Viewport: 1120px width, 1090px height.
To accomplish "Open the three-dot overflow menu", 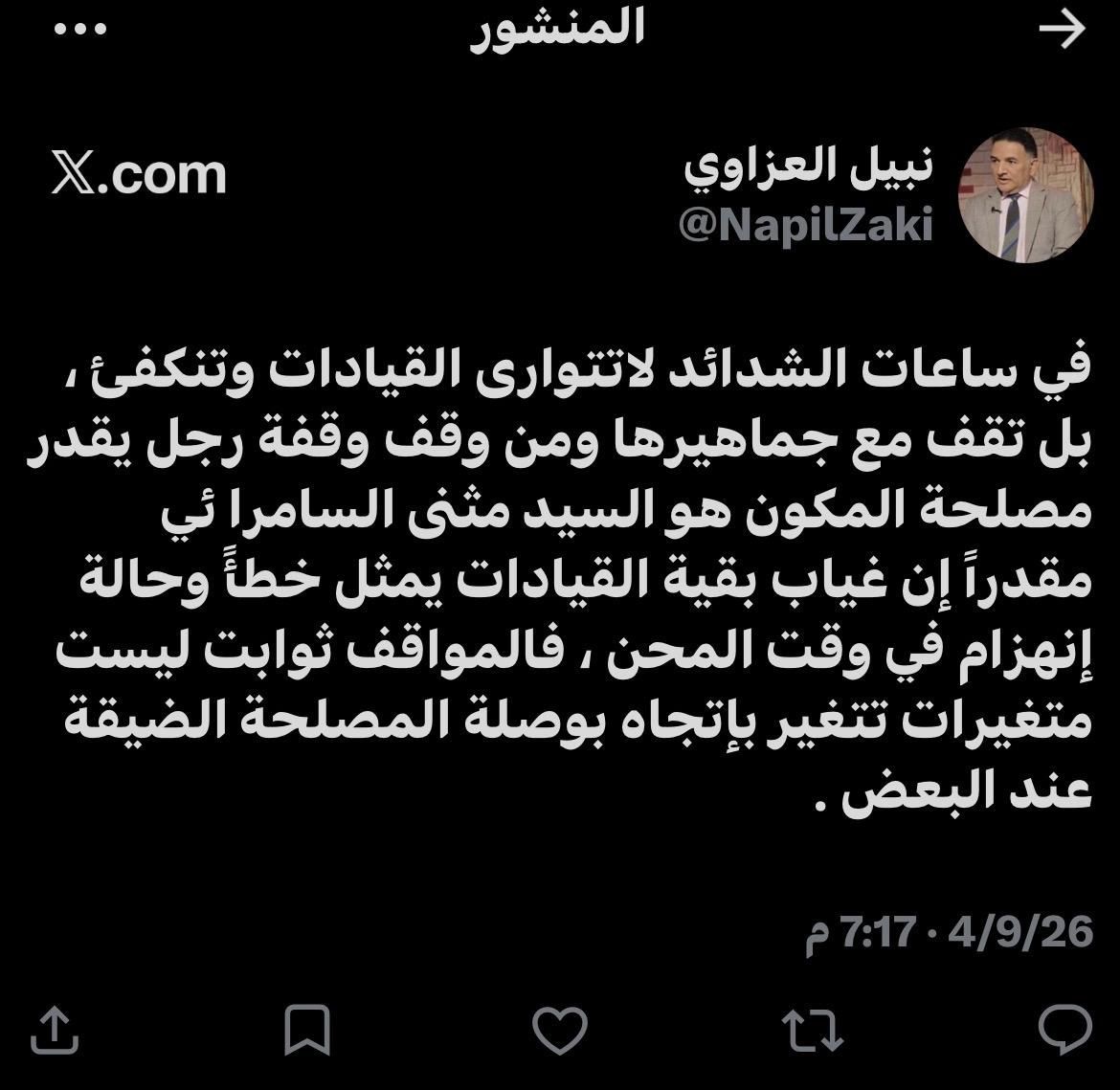I will tap(80, 29).
